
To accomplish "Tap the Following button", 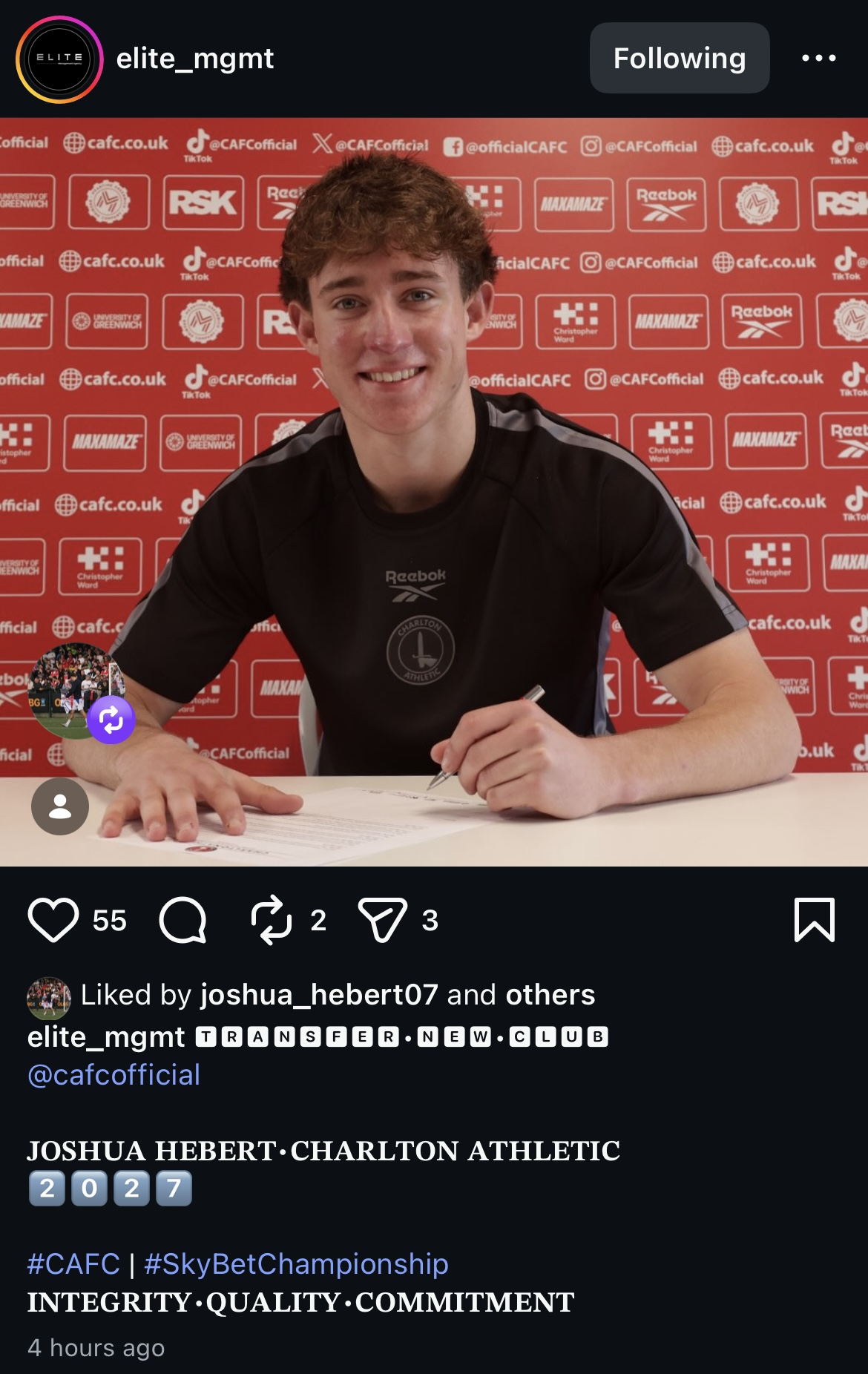I will [679, 58].
